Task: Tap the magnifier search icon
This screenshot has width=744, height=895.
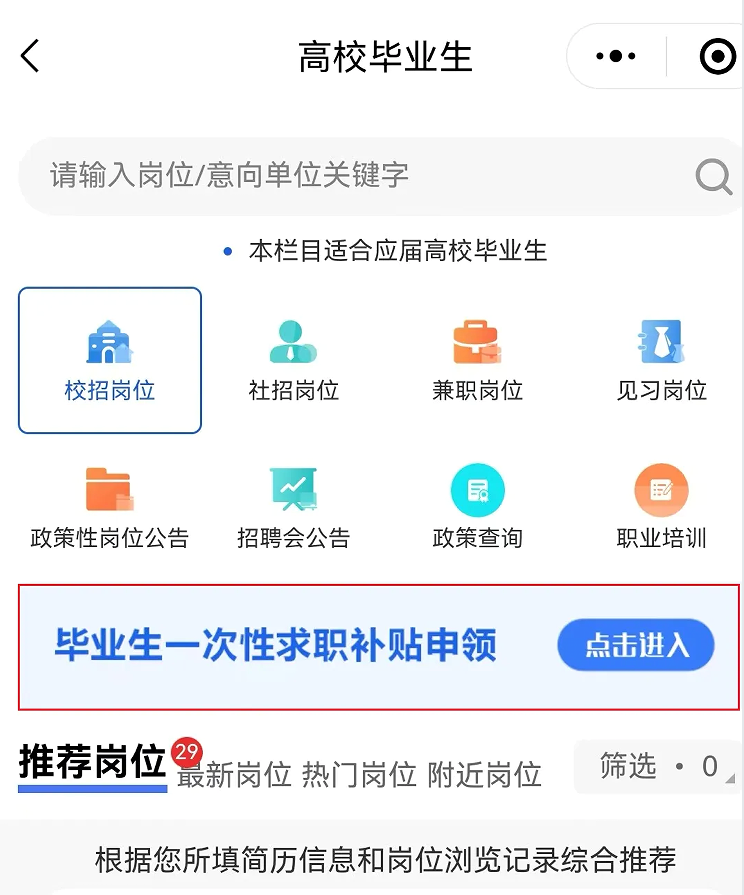Action: [x=713, y=177]
